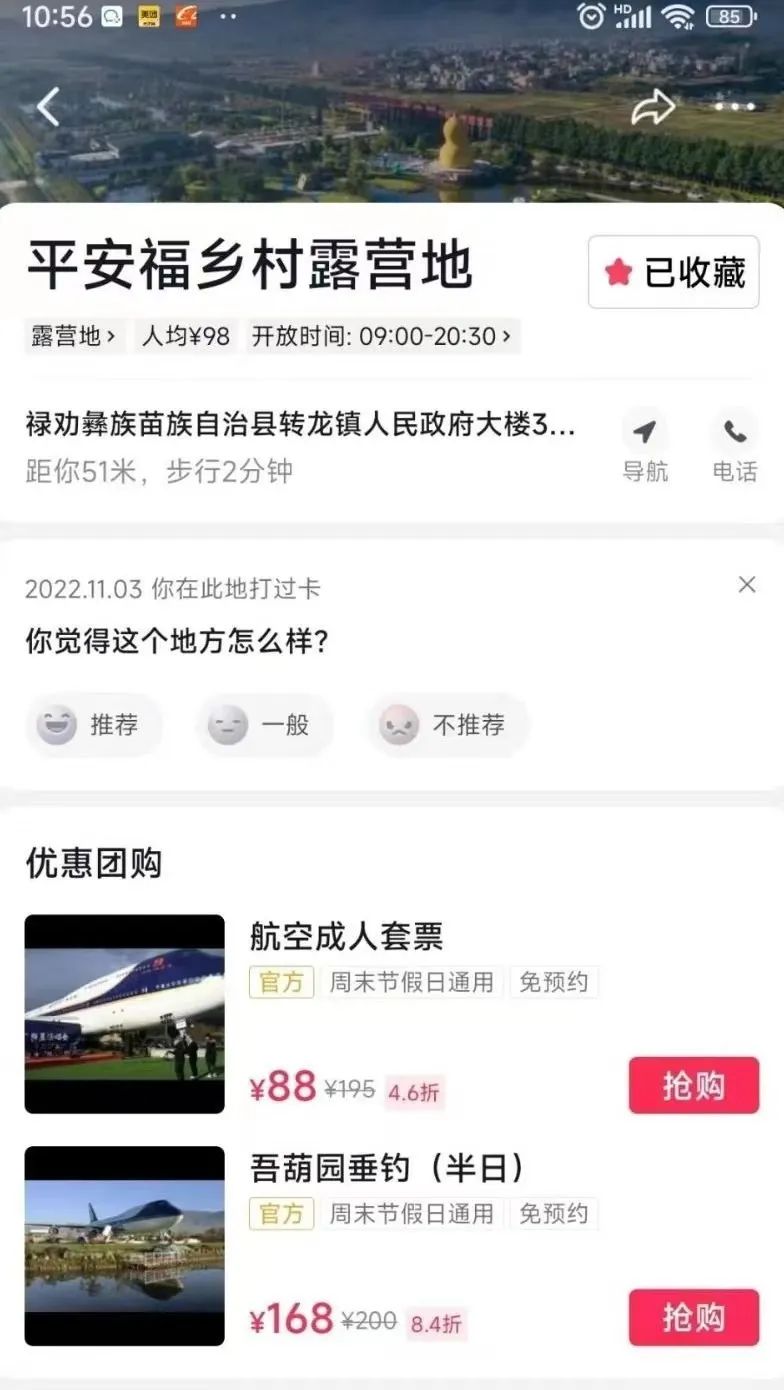
Task: Share this campsite page
Action: pyautogui.click(x=652, y=108)
